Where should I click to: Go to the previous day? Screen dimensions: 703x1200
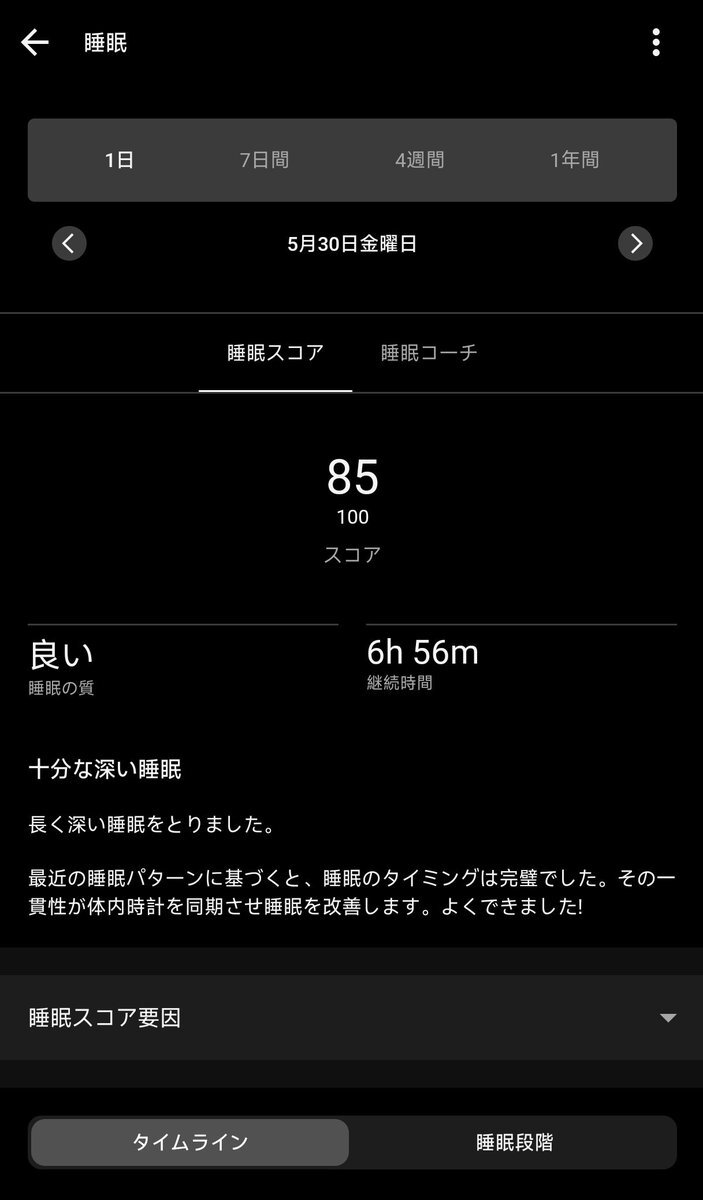[69, 243]
